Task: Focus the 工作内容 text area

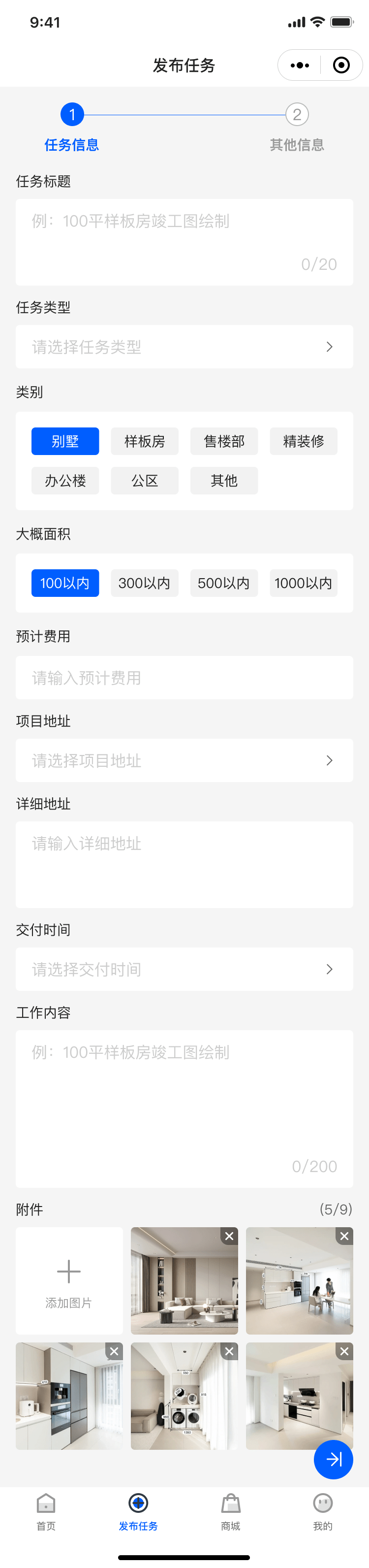Action: tap(184, 1108)
